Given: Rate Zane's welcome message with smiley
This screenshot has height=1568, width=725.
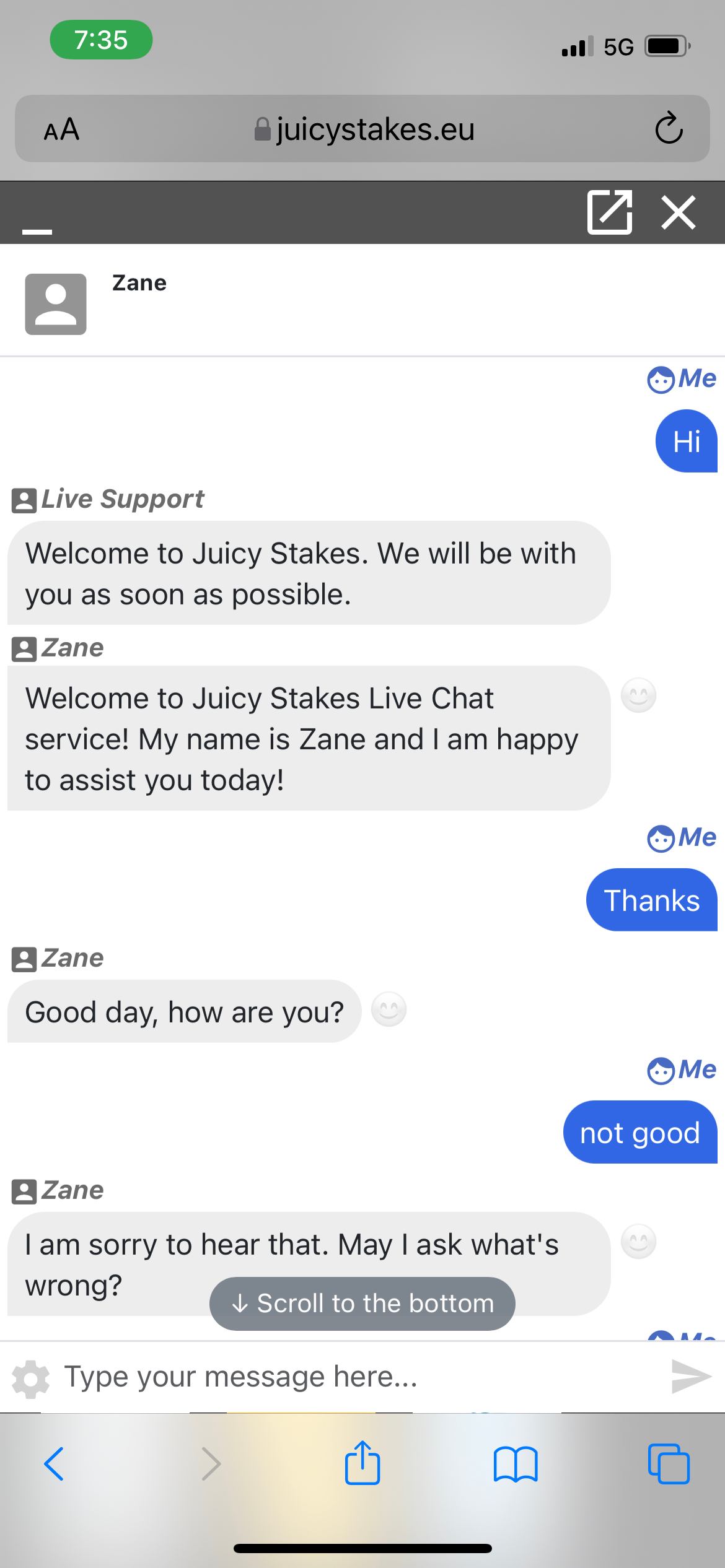Looking at the screenshot, I should click(x=638, y=695).
